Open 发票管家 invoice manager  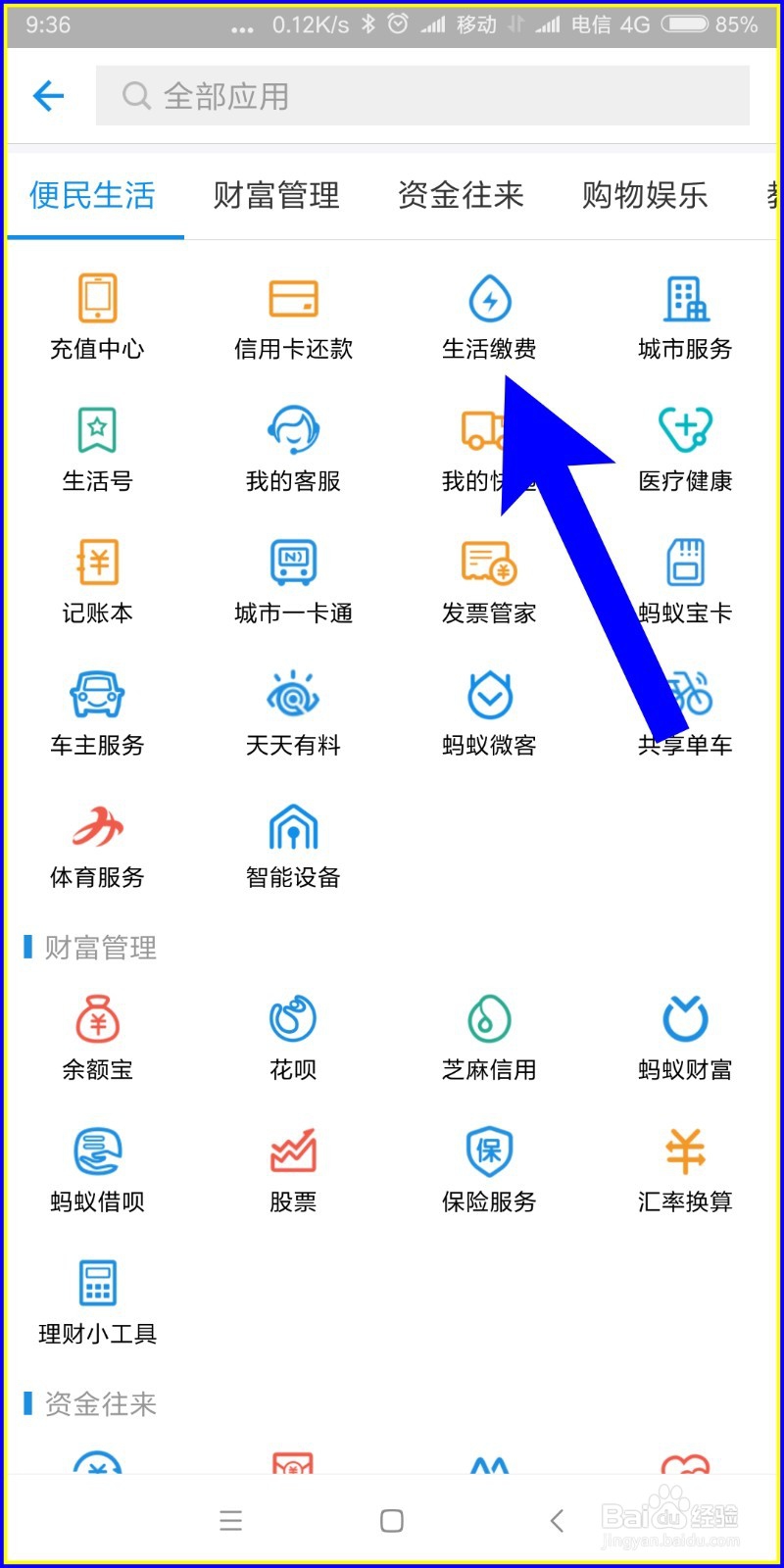pos(488,578)
